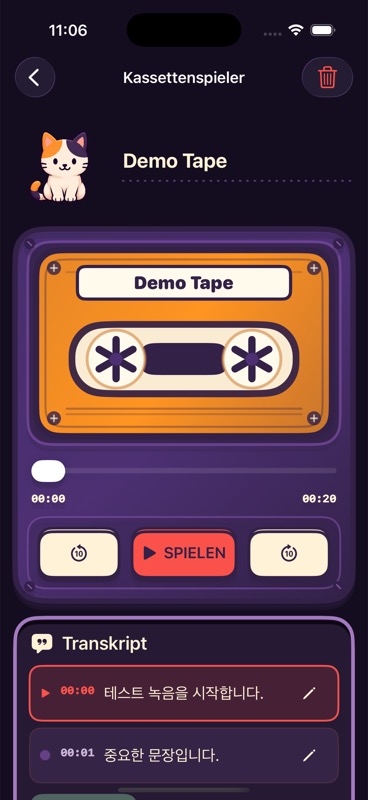Viewport: 368px width, 800px height.
Task: Start playback with SPIELEN button
Action: pos(184,554)
